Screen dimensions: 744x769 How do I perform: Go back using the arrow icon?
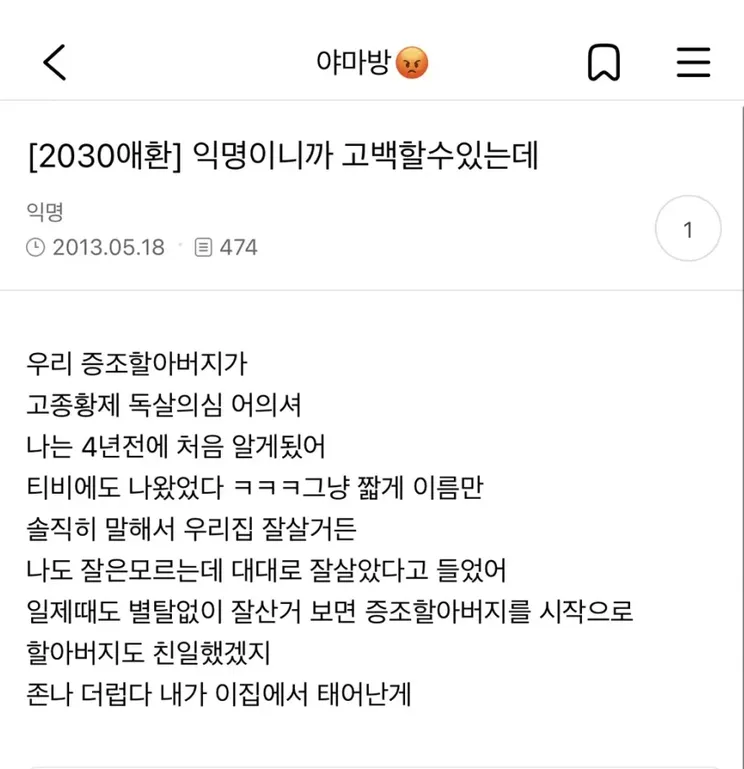pyautogui.click(x=54, y=62)
